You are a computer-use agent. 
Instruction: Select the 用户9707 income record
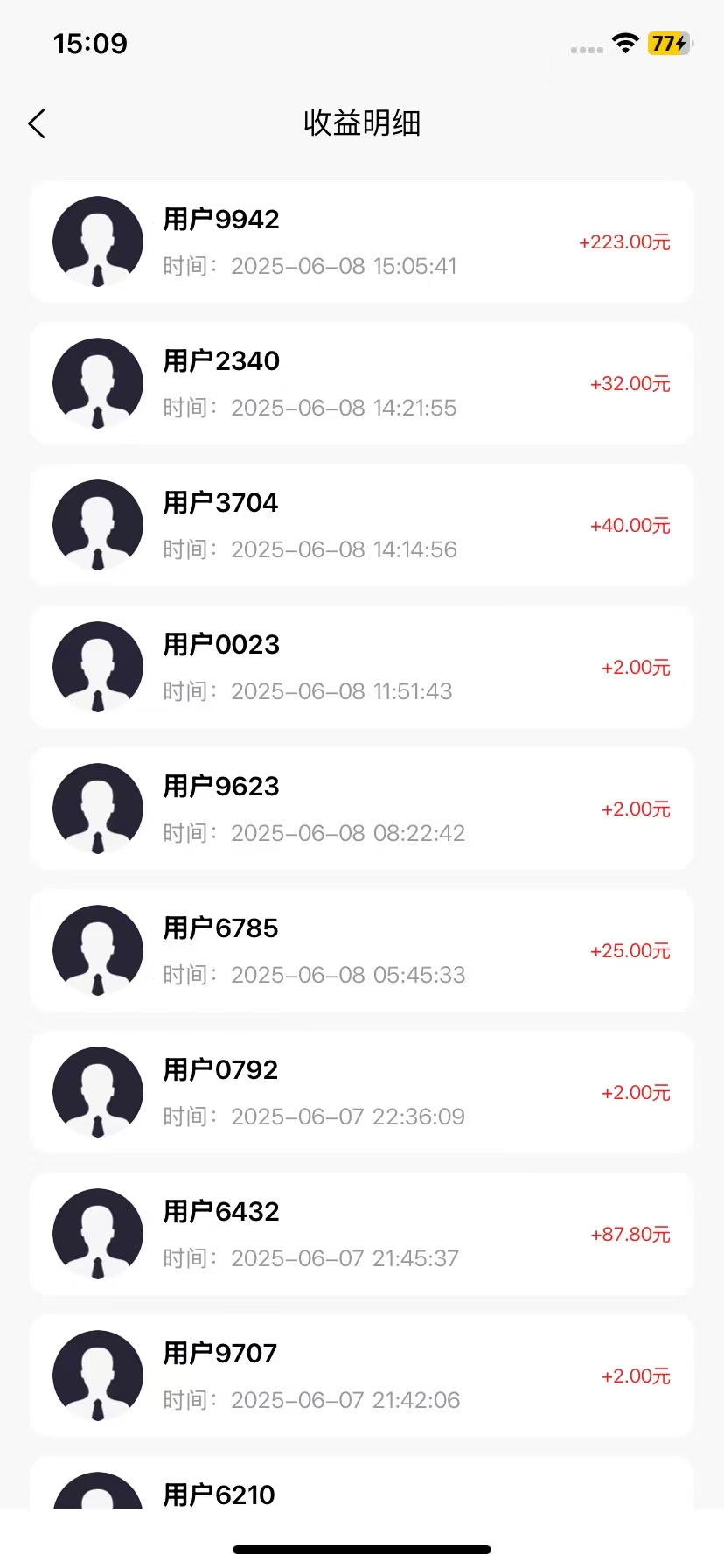click(362, 1375)
